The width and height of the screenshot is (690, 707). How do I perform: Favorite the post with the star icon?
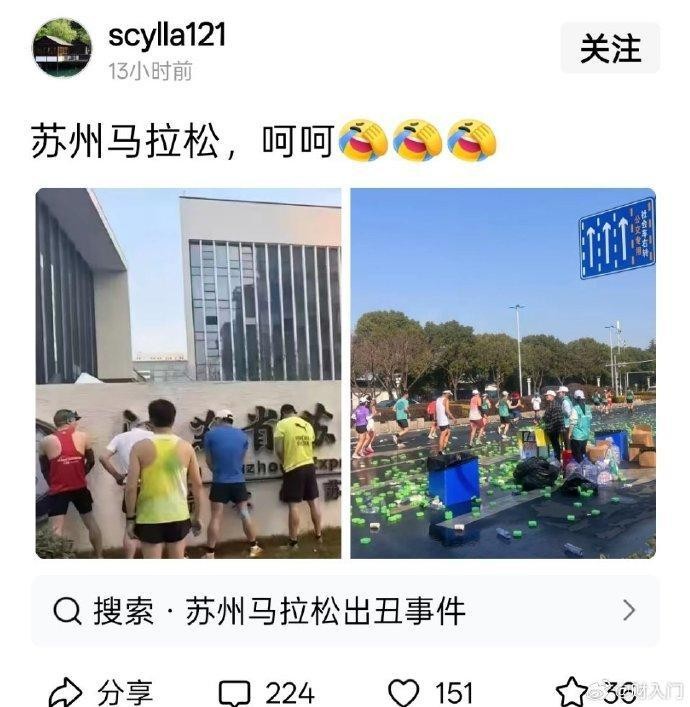(x=571, y=691)
